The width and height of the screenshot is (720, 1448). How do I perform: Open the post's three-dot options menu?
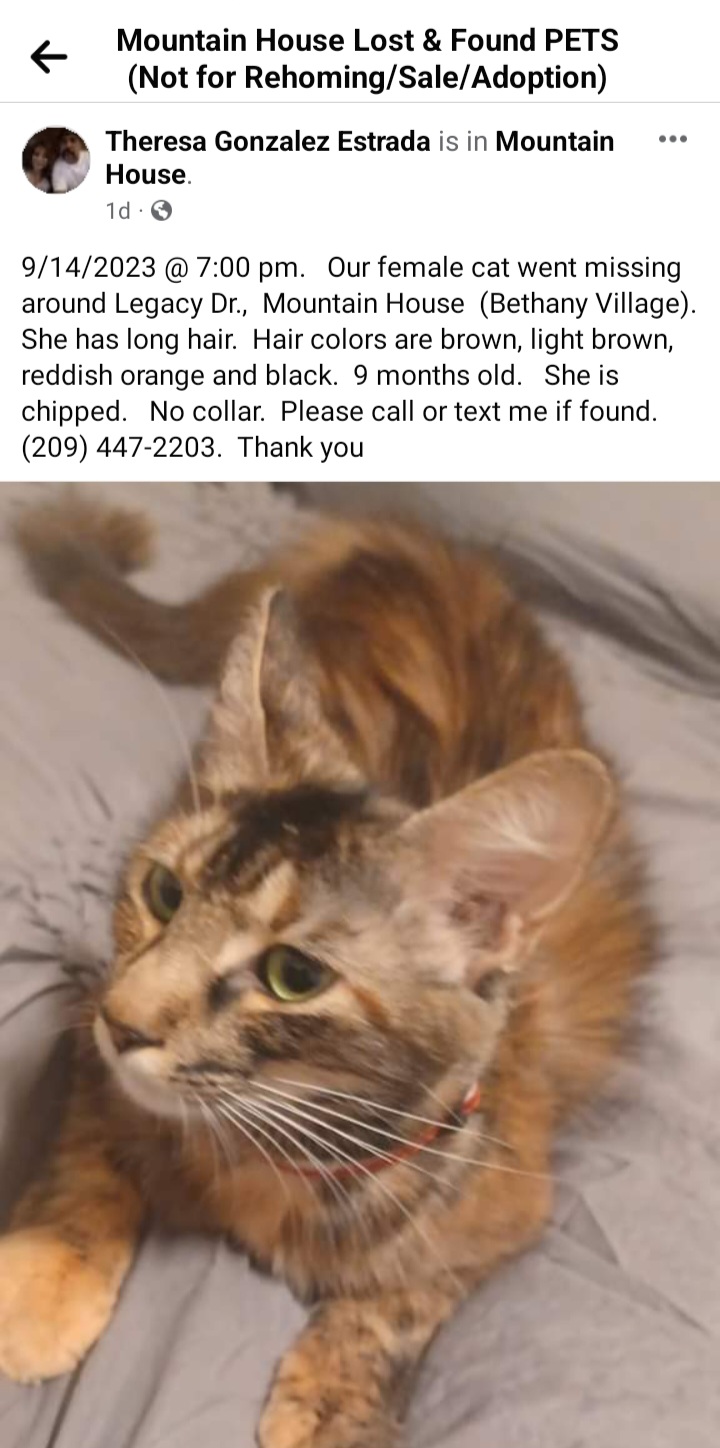tap(673, 139)
